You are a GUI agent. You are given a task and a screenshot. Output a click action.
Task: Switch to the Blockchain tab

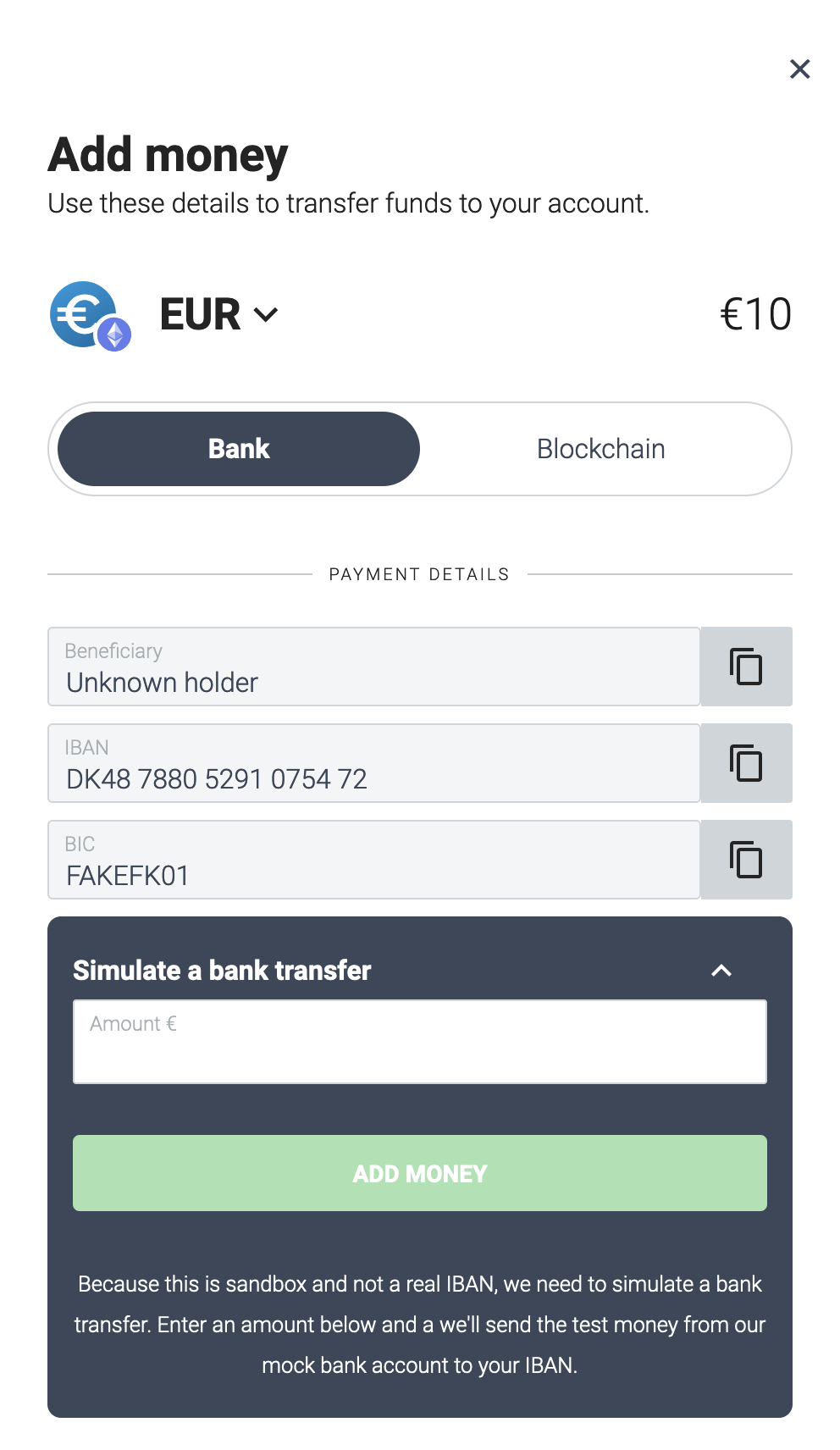(x=600, y=449)
